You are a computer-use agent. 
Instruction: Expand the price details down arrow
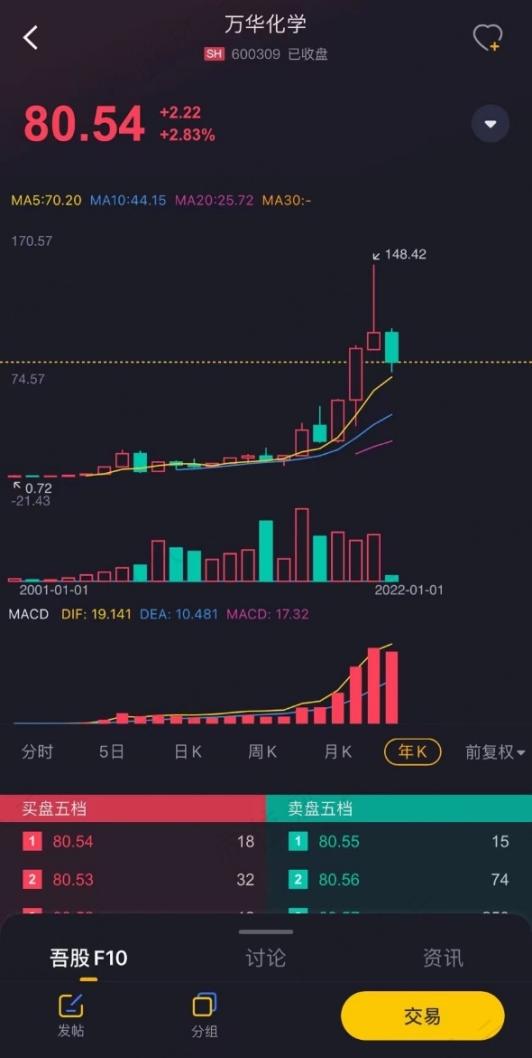(x=490, y=124)
